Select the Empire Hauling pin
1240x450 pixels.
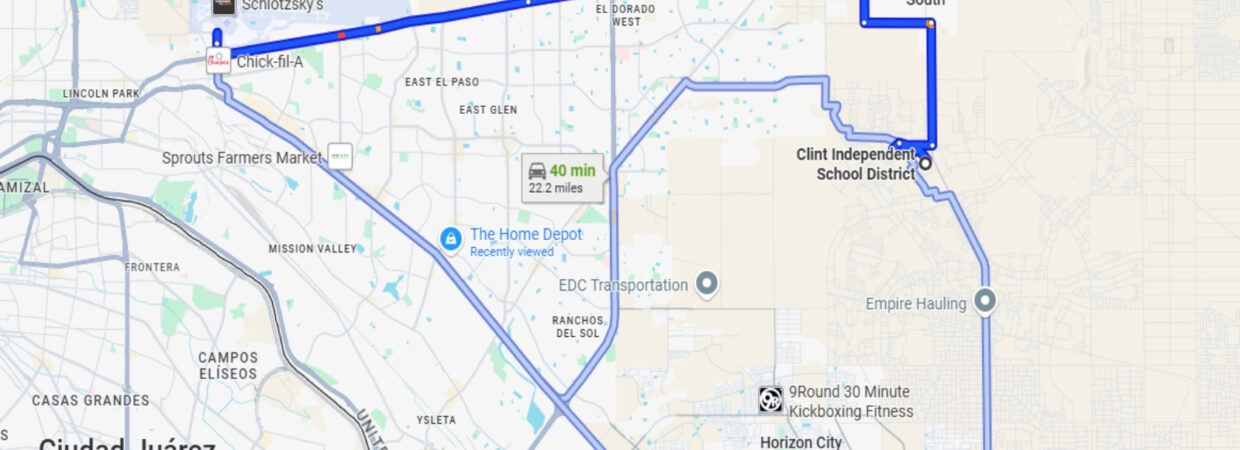click(985, 300)
